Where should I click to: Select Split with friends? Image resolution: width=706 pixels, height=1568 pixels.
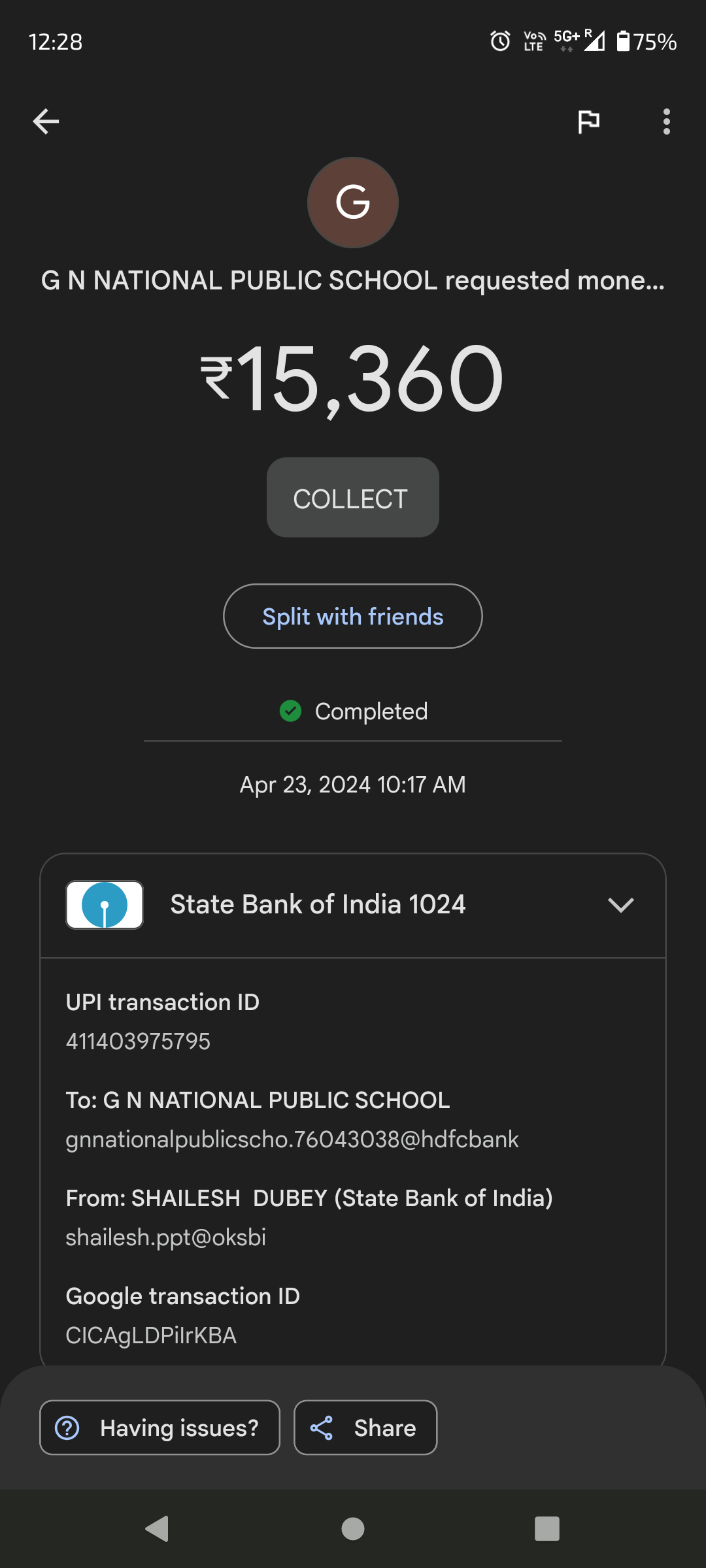[353, 616]
